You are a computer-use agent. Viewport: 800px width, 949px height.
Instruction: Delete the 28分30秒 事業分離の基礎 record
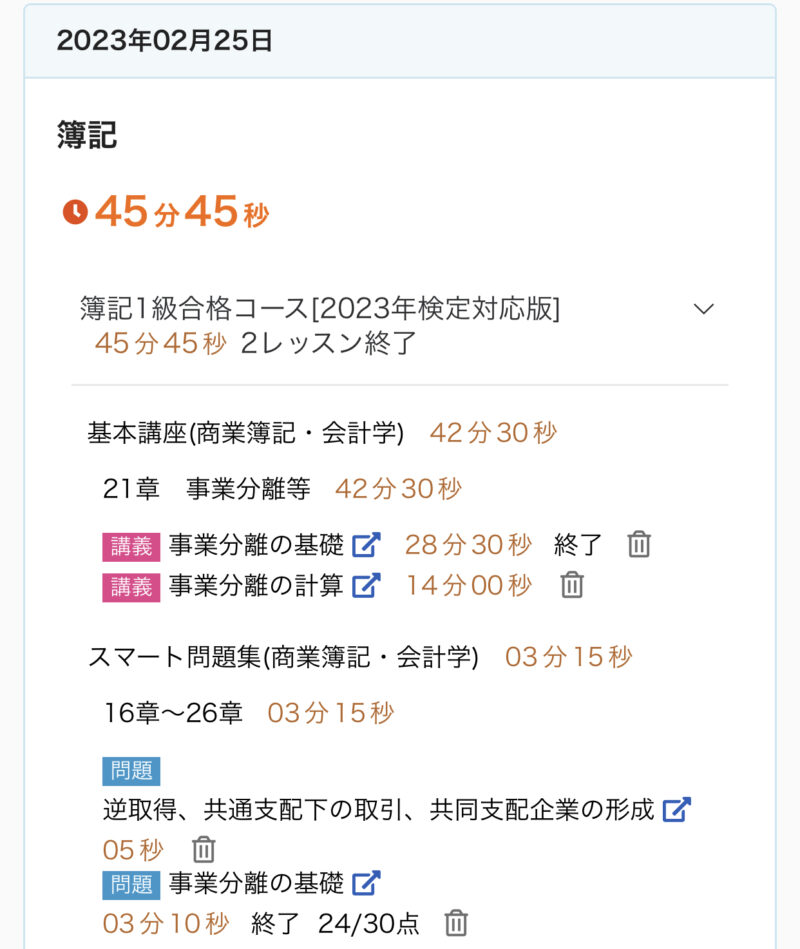(x=639, y=545)
